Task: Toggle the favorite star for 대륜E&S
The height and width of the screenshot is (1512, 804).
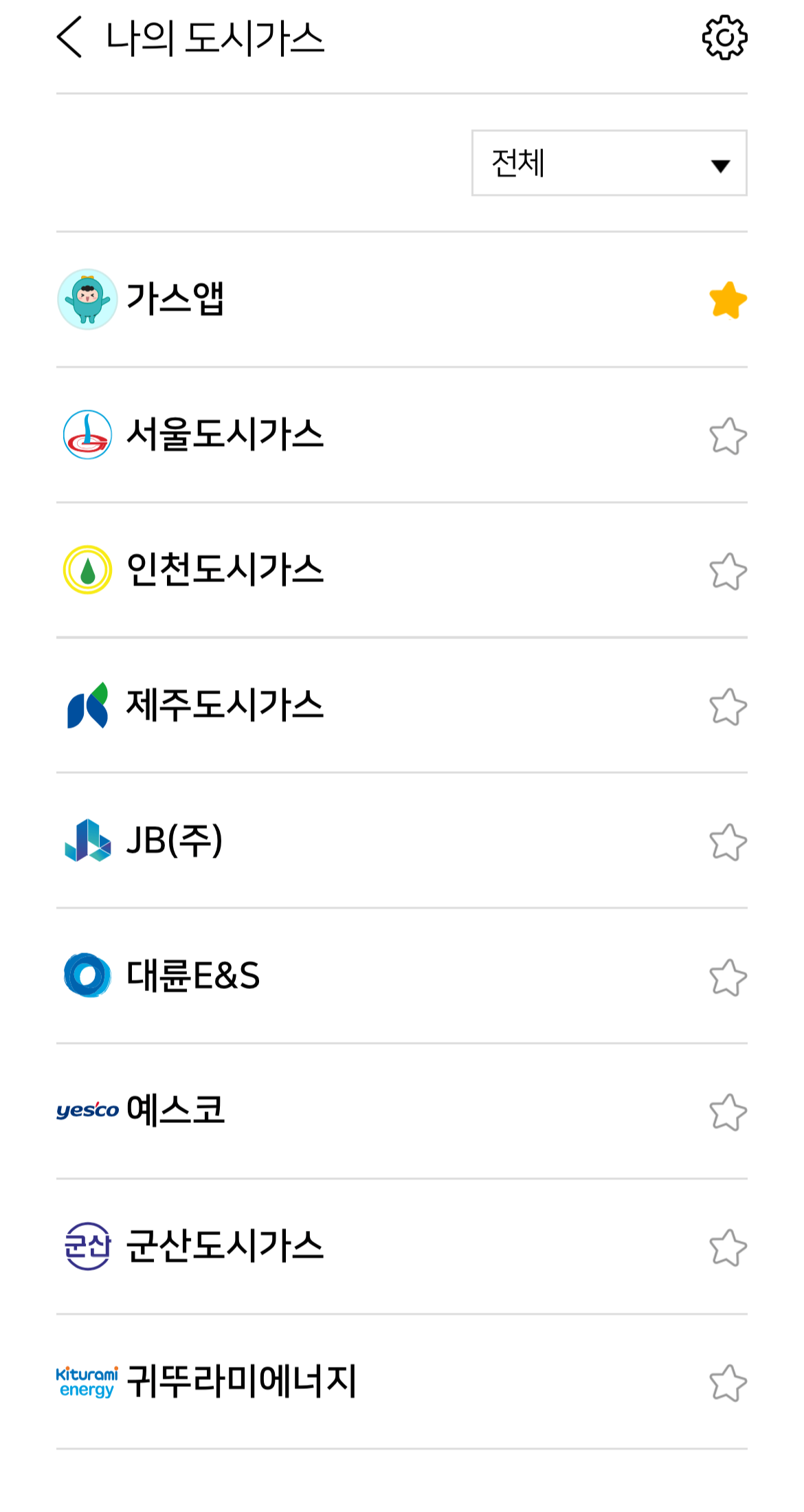Action: click(x=726, y=975)
